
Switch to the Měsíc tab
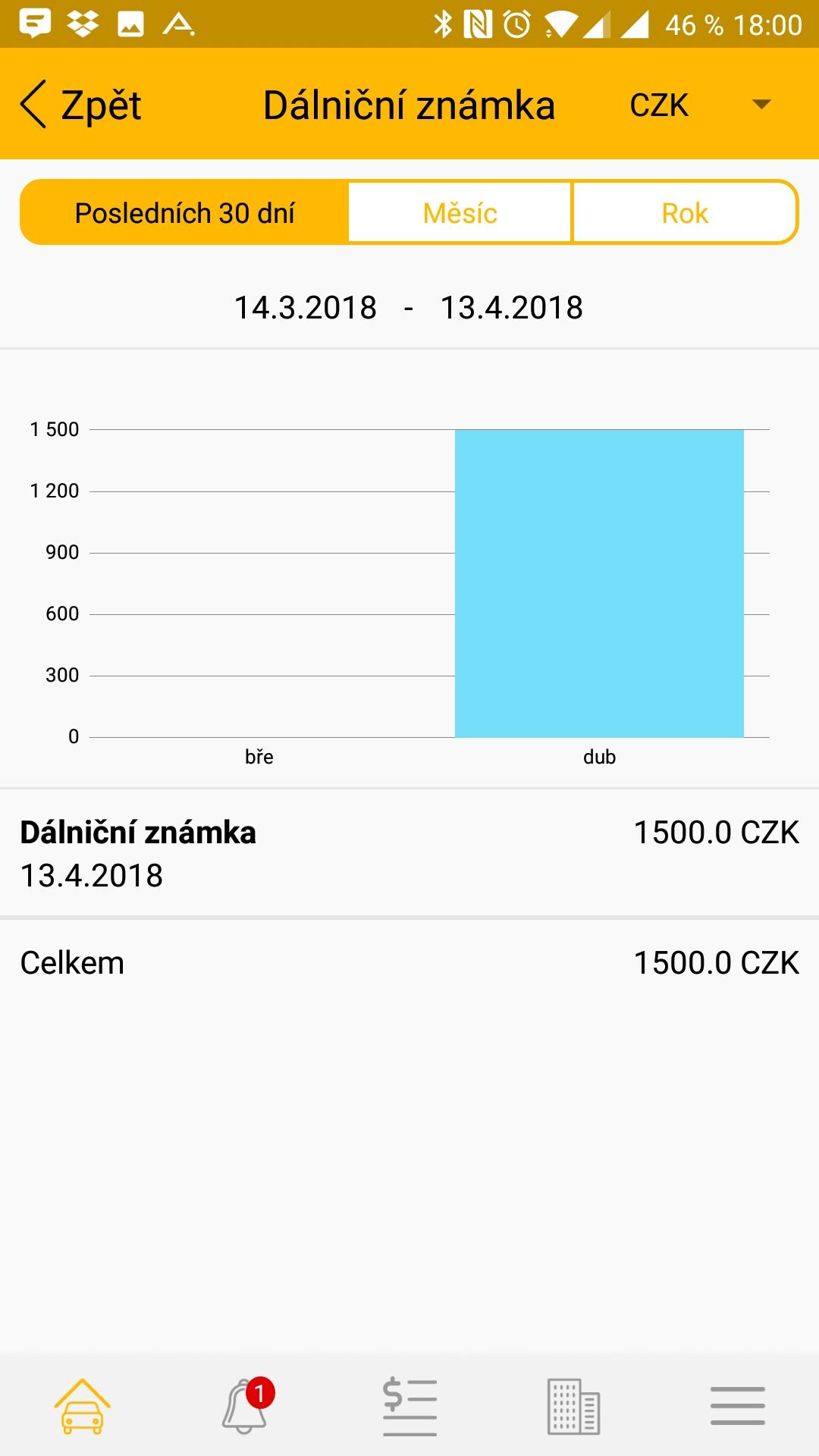click(x=460, y=212)
